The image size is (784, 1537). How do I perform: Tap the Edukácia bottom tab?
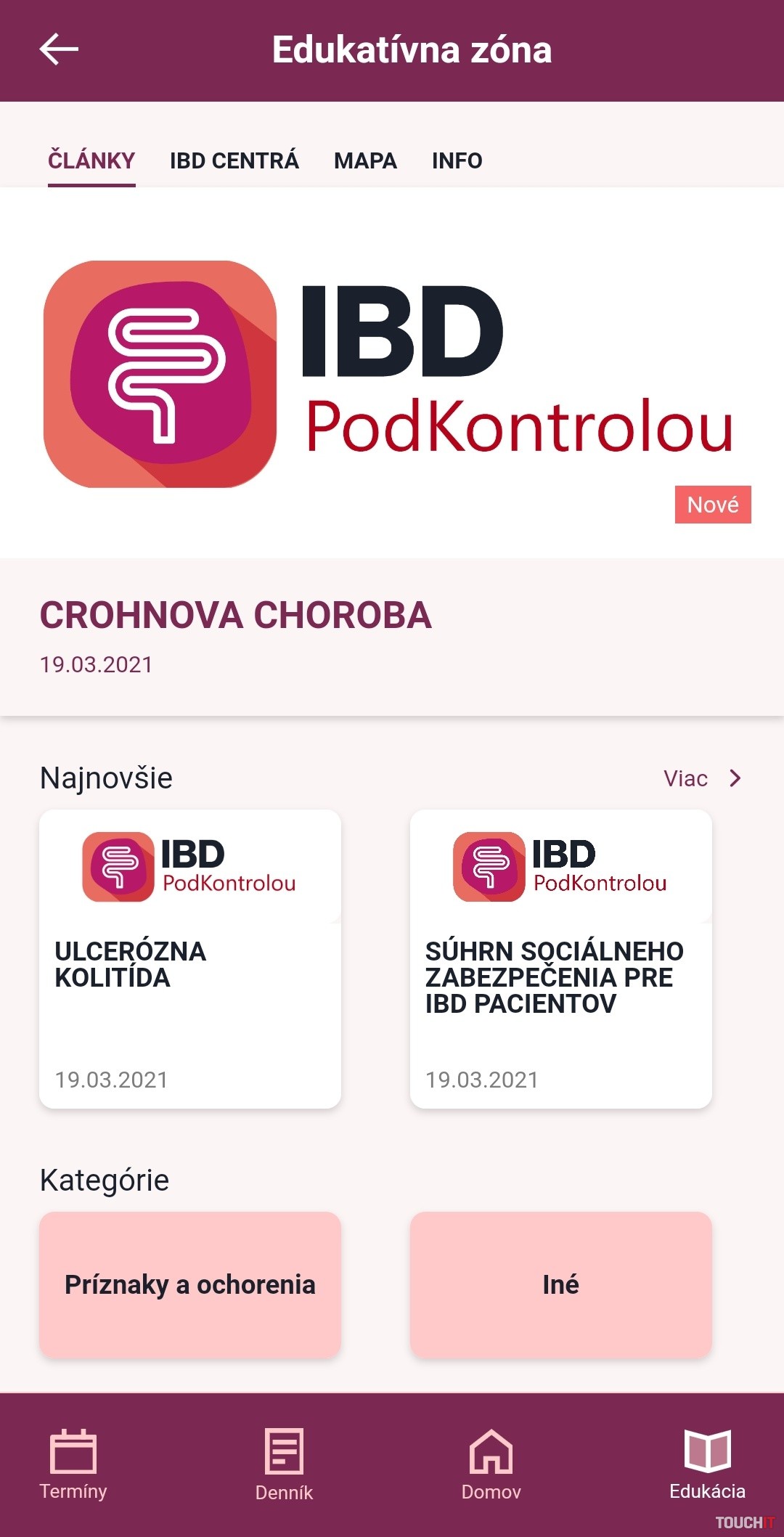coord(706,1464)
